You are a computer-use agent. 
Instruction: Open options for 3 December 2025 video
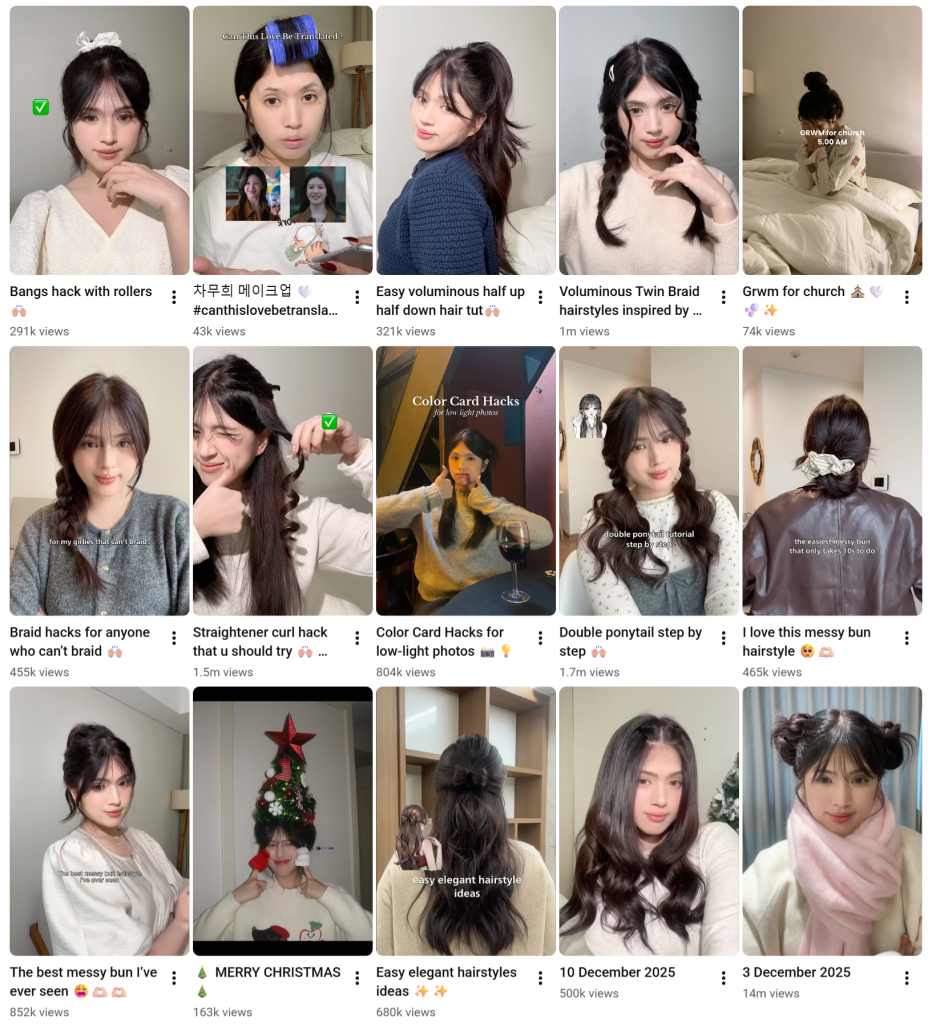click(906, 978)
